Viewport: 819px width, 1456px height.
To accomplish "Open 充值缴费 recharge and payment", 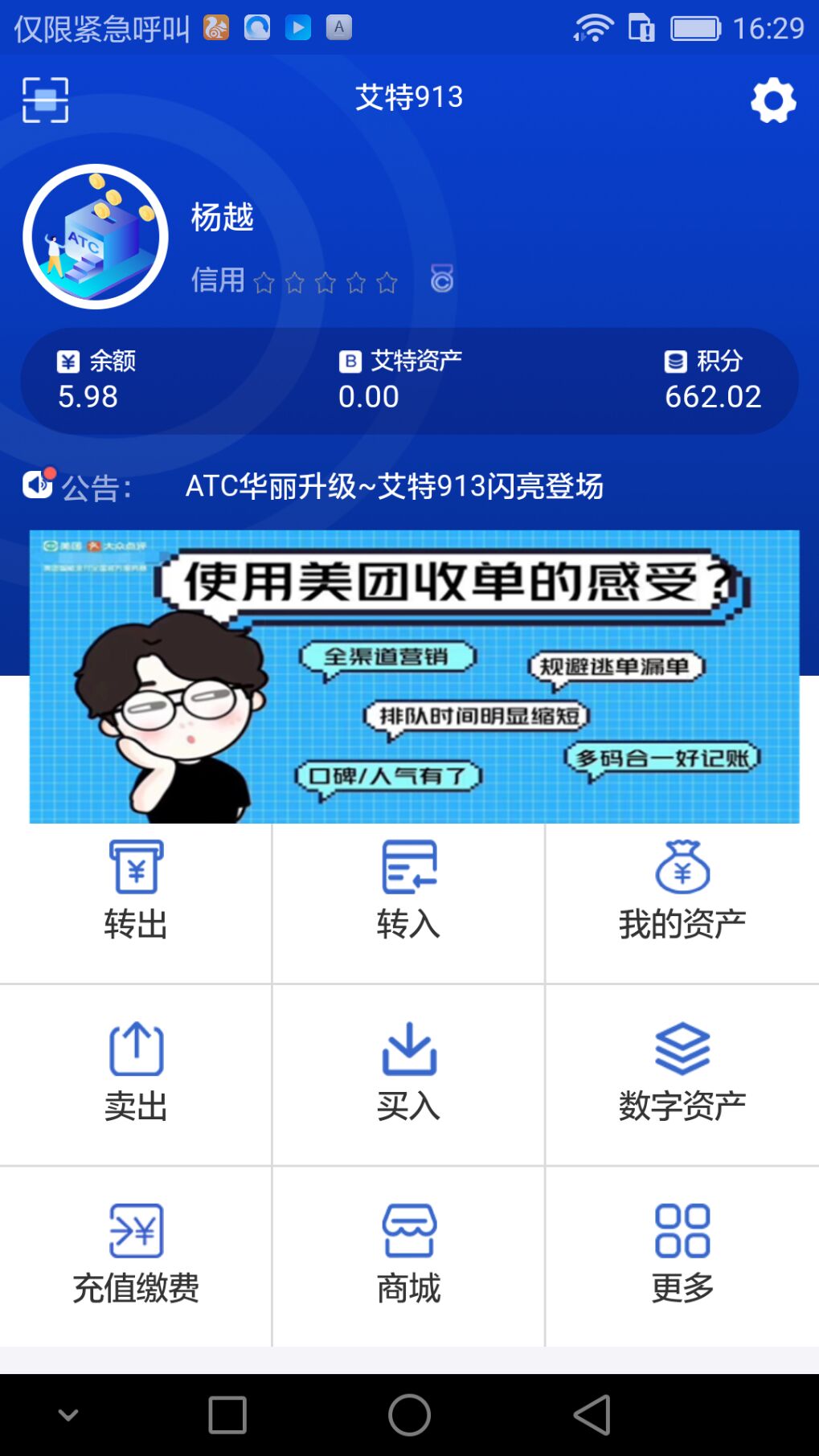I will pyautogui.click(x=136, y=1254).
